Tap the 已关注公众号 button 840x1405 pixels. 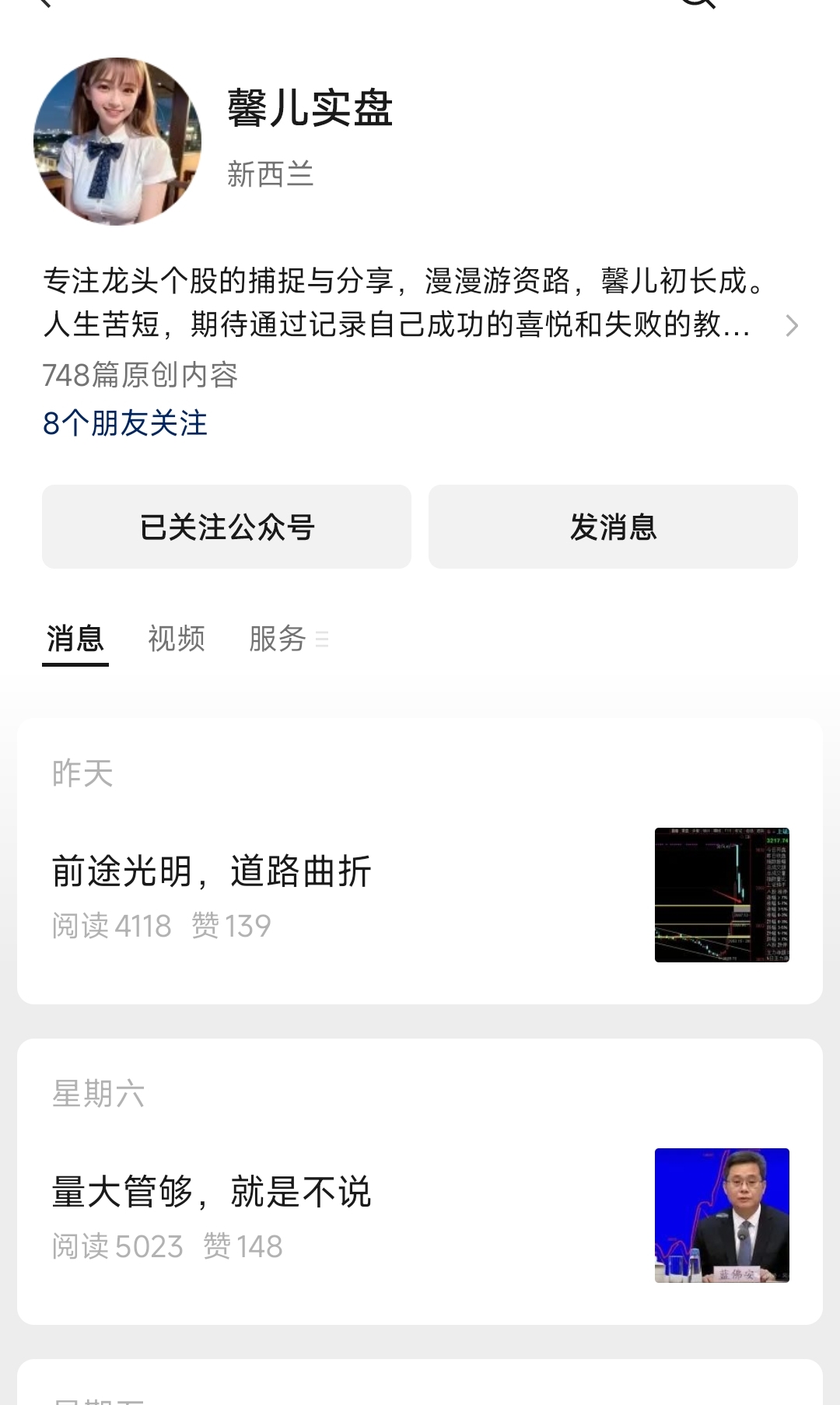226,527
